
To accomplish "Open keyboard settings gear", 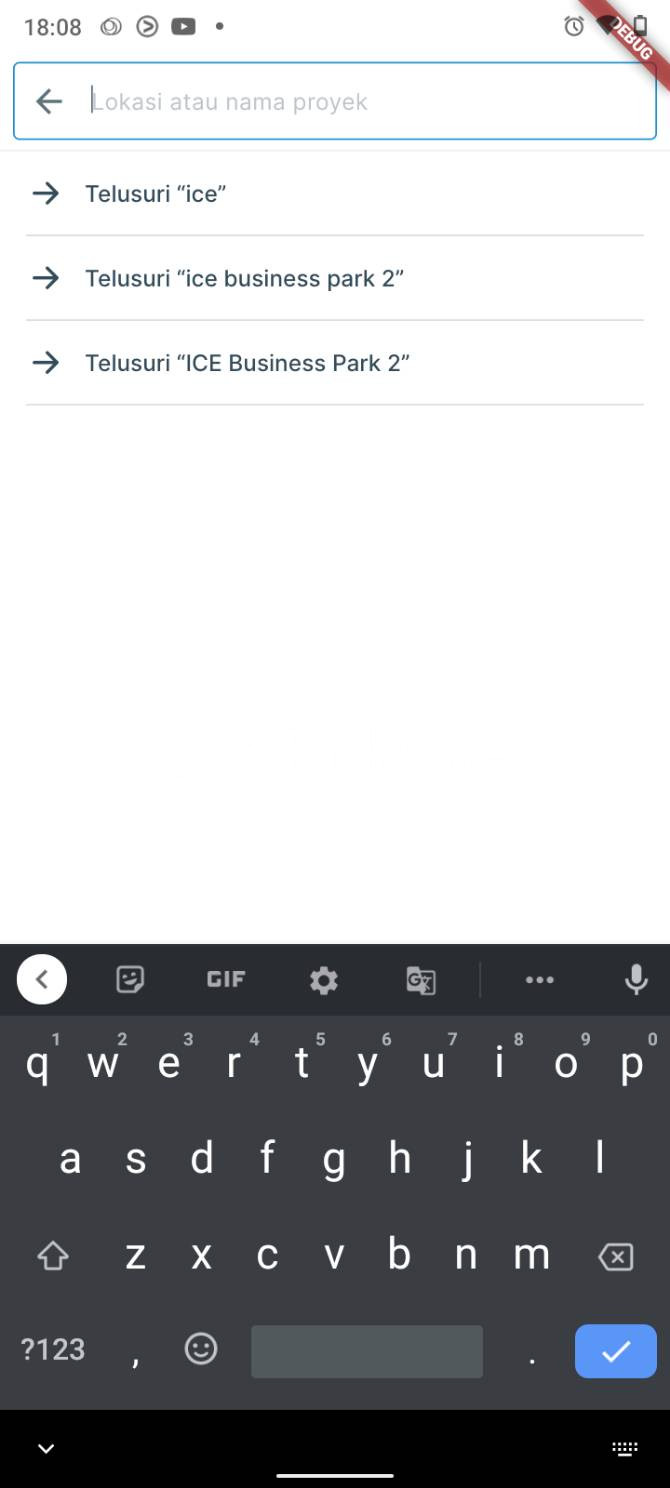I will (323, 980).
